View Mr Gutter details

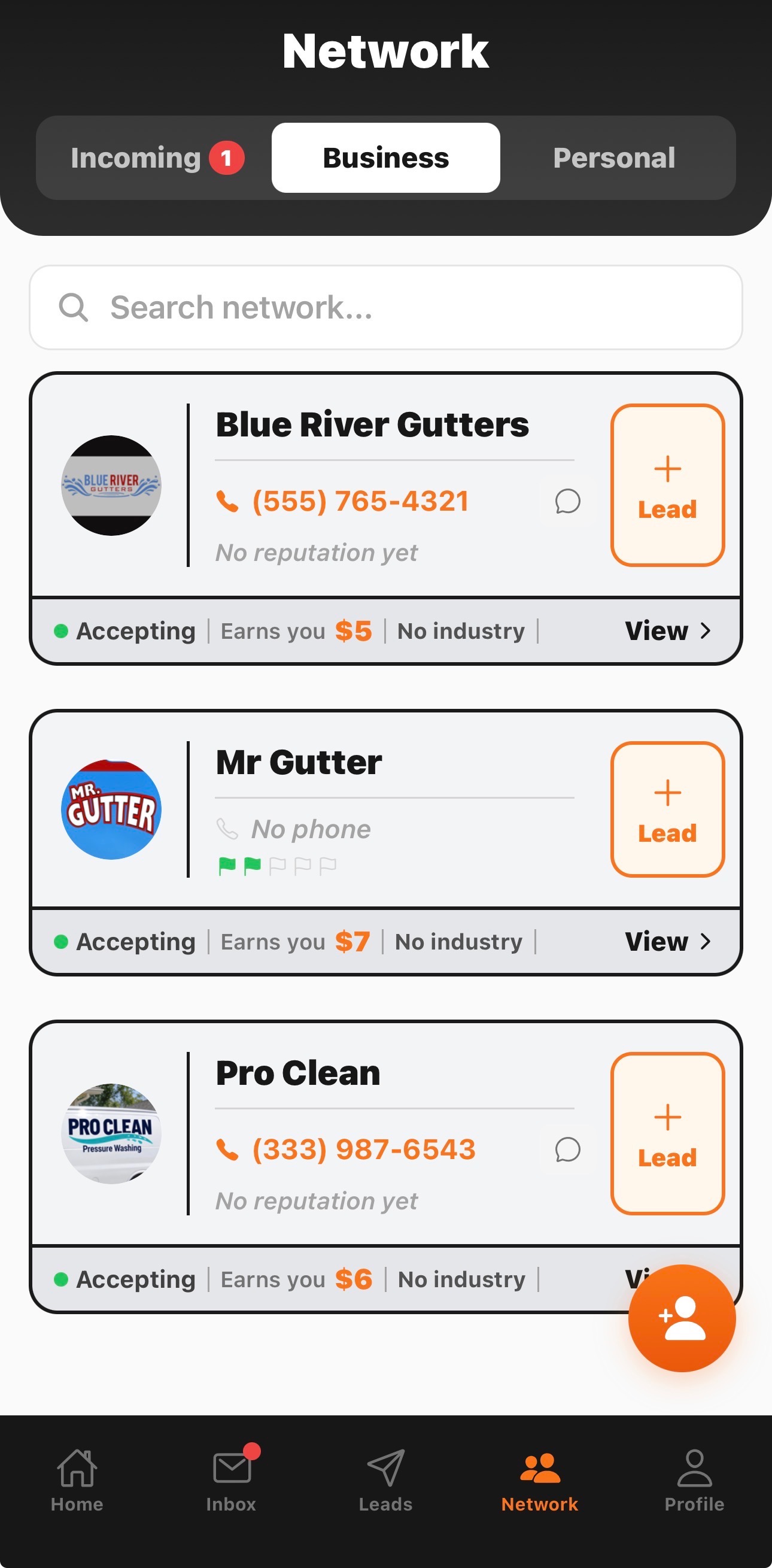point(667,942)
